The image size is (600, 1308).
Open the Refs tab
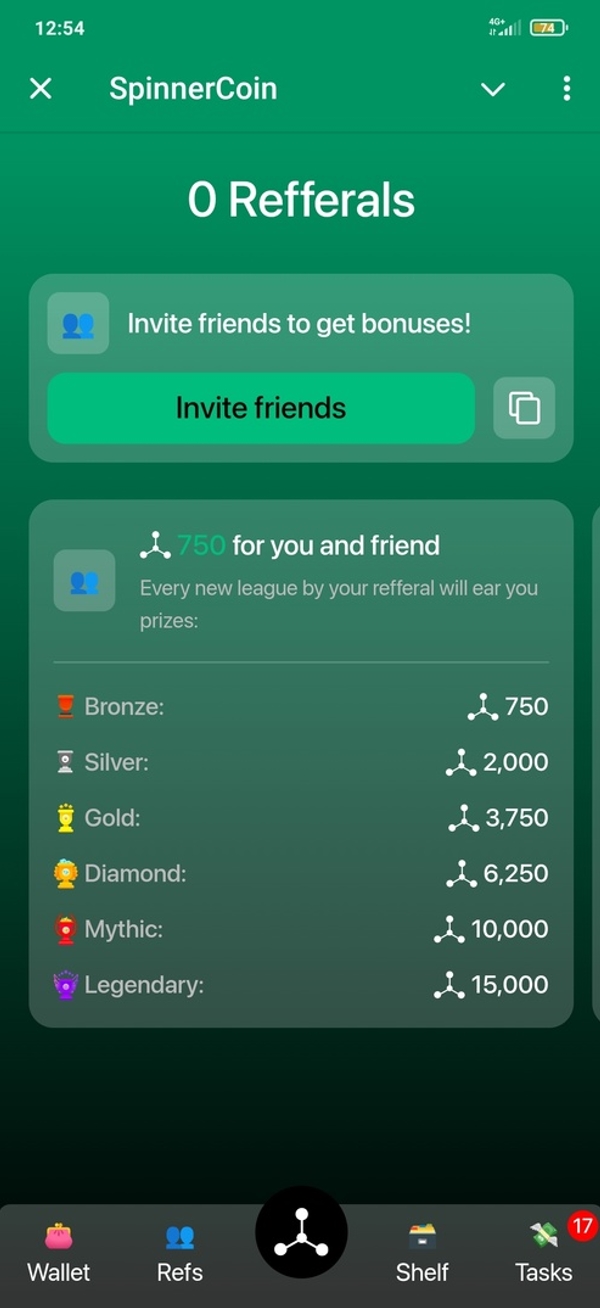[x=180, y=1254]
